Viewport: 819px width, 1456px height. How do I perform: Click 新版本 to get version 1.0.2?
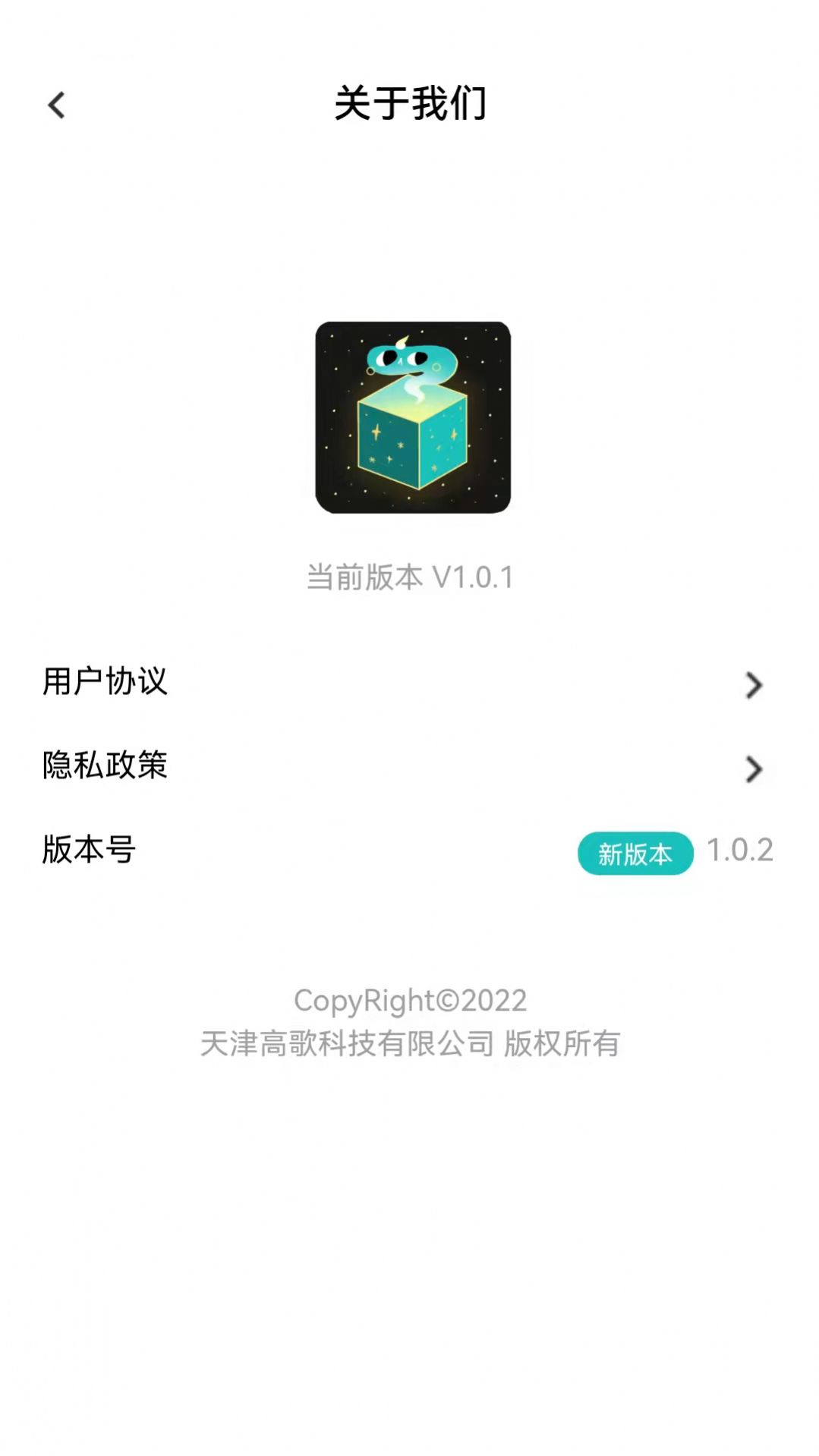[x=635, y=854]
